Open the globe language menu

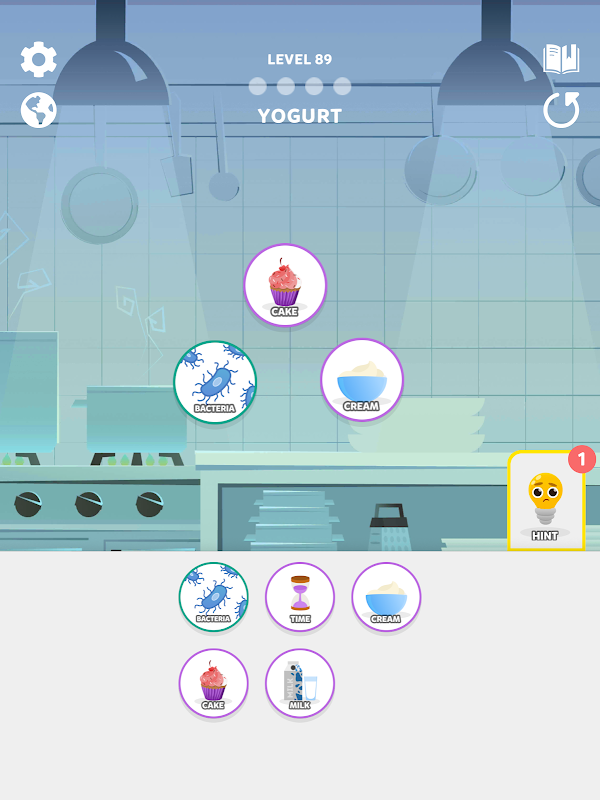(39, 110)
